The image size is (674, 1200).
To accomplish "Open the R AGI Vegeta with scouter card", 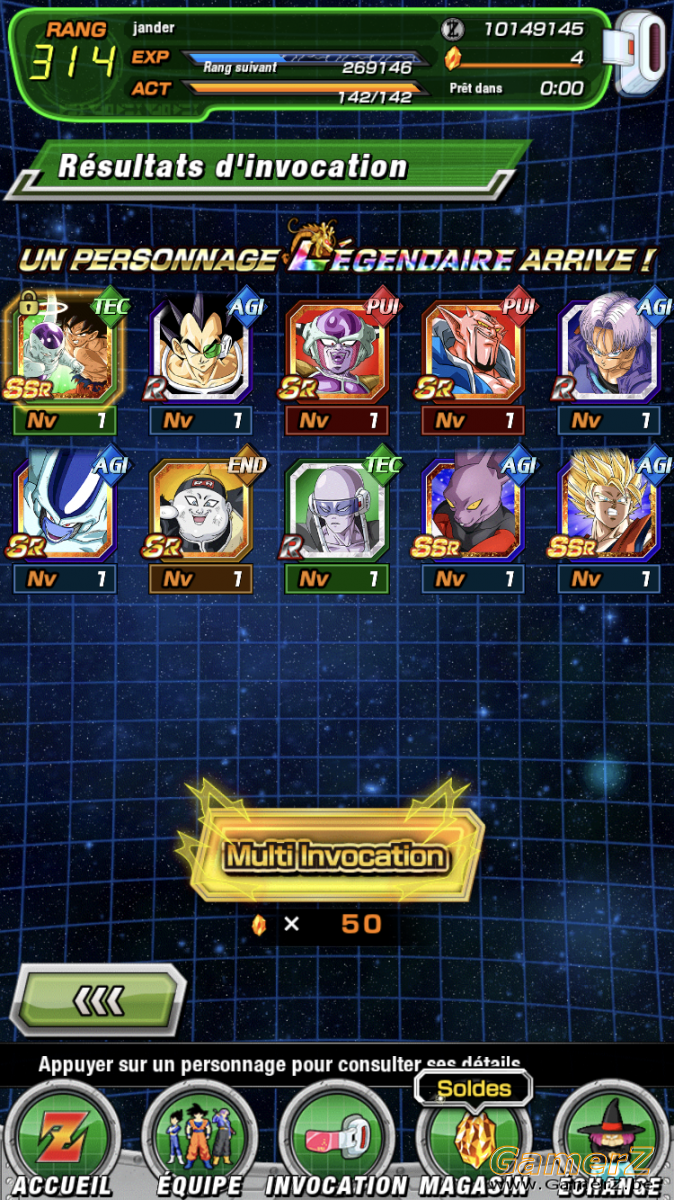I will point(202,350).
